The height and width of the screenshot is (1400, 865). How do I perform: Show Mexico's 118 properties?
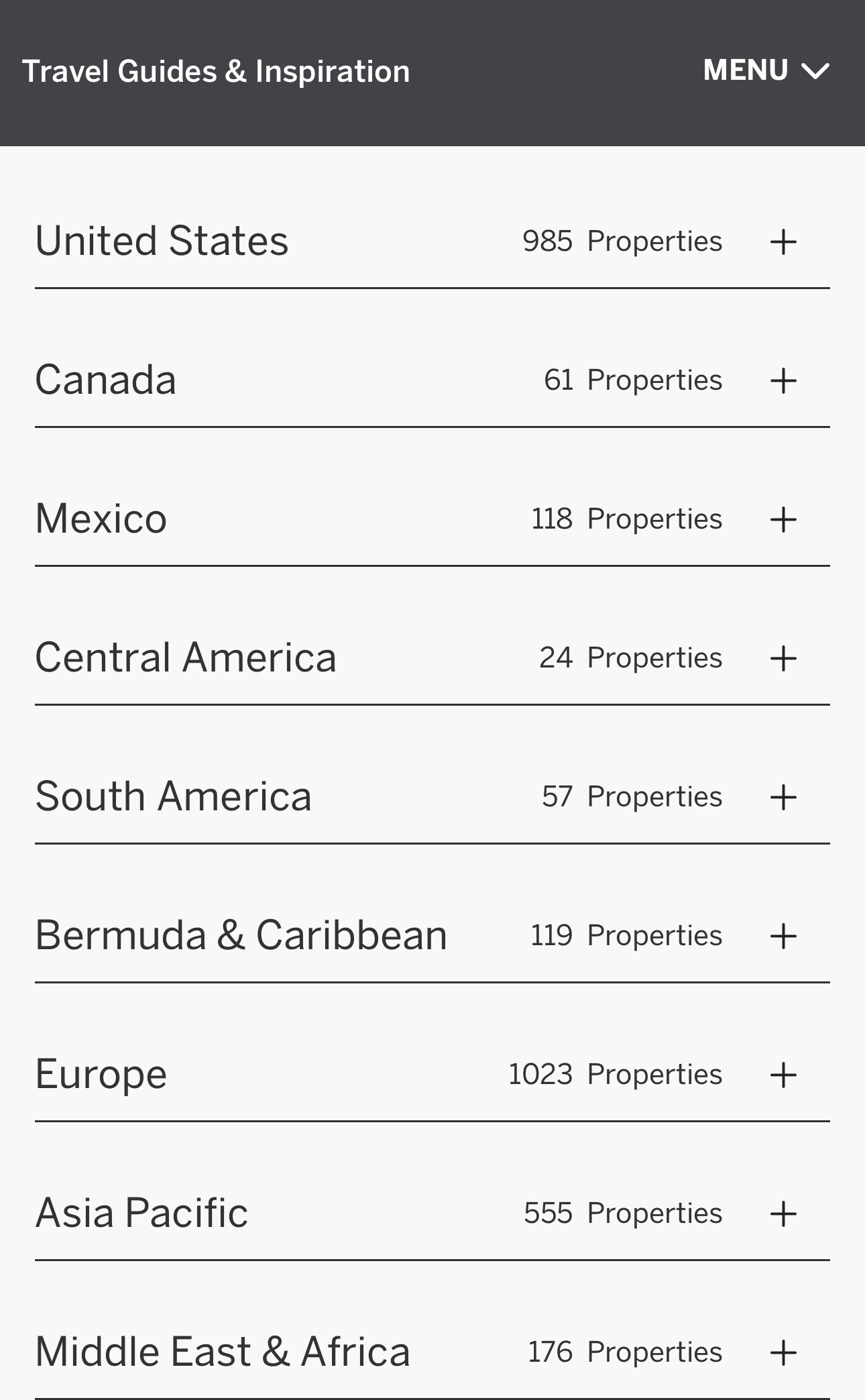pyautogui.click(x=783, y=519)
